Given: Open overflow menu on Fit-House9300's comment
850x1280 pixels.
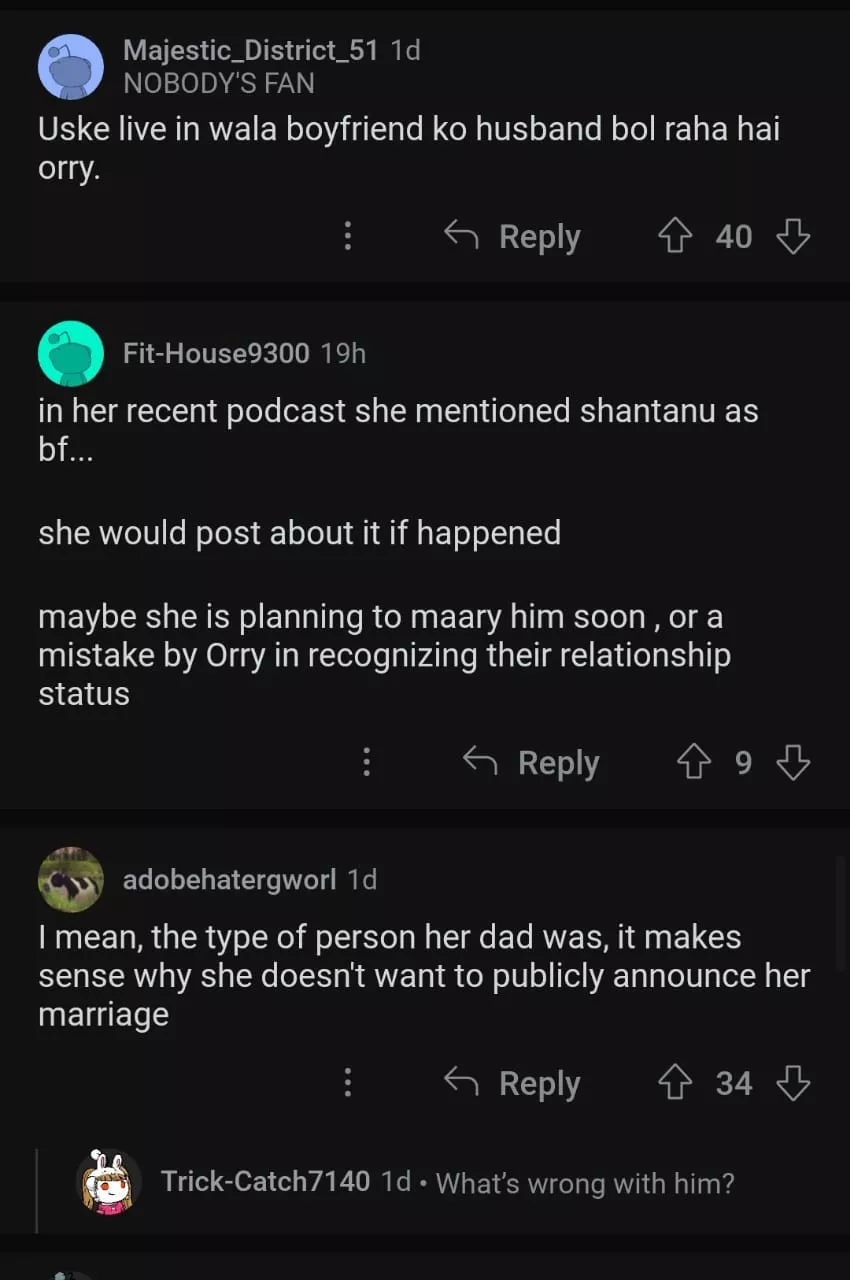Looking at the screenshot, I should pos(366,763).
